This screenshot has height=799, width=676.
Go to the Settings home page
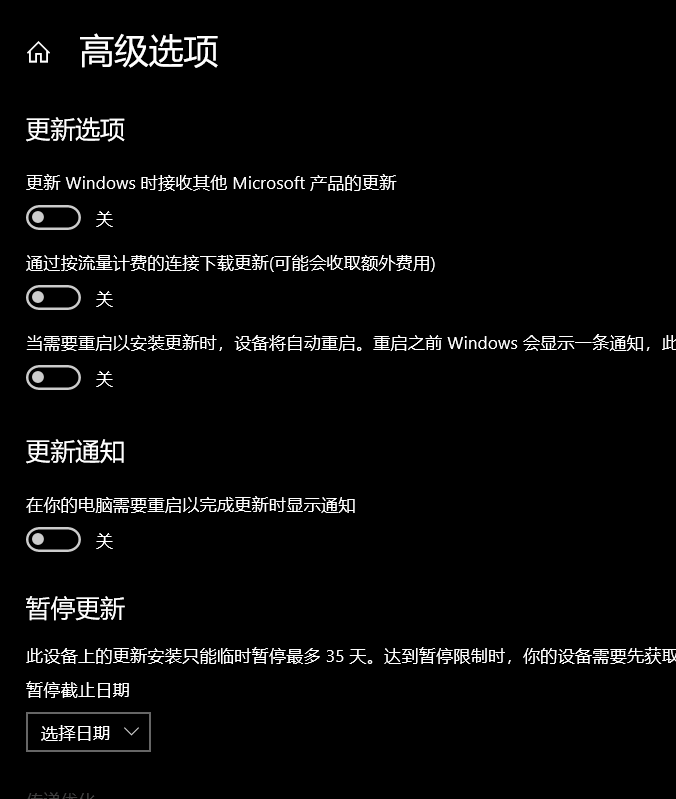[x=38, y=52]
